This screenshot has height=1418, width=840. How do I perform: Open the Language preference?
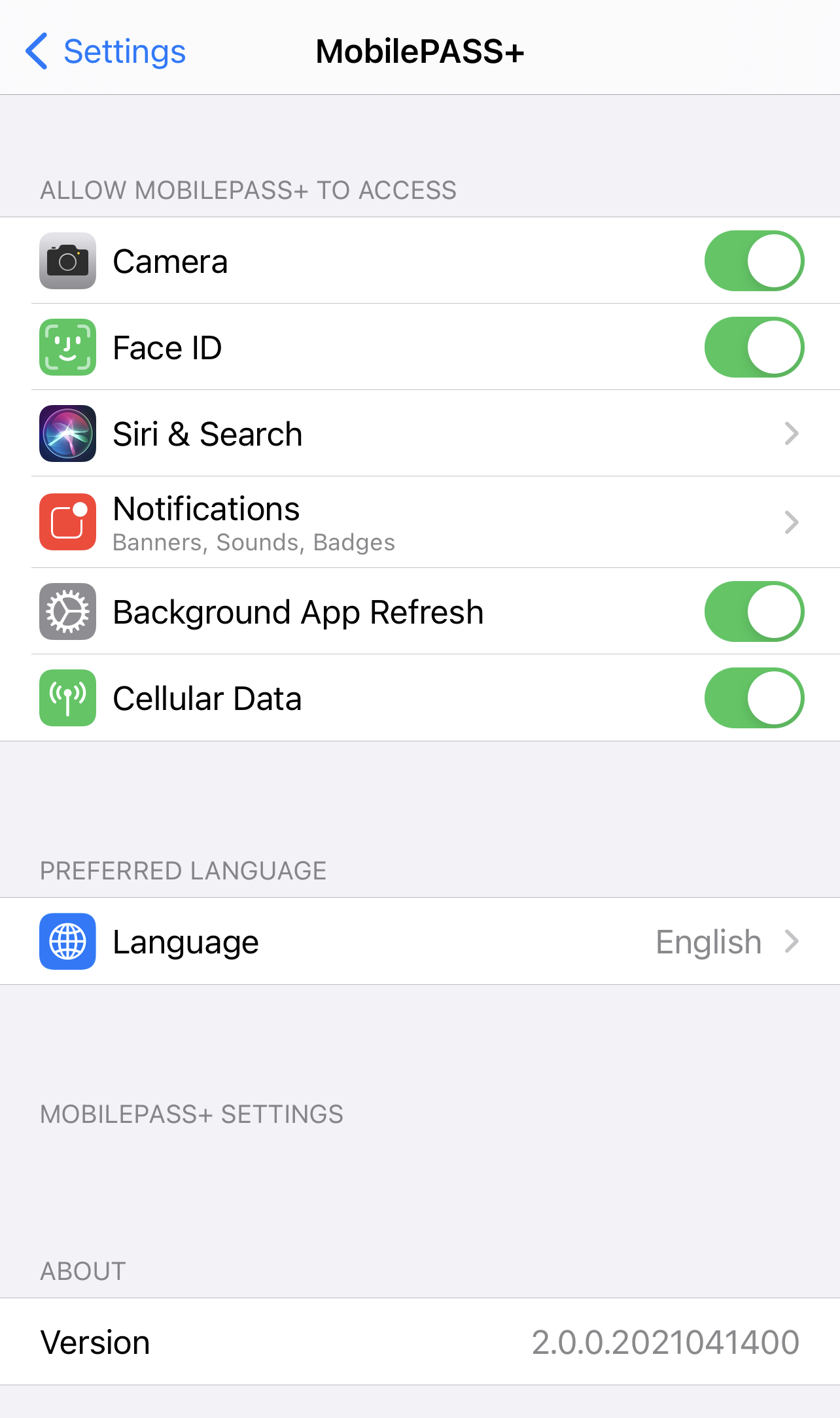click(419, 942)
